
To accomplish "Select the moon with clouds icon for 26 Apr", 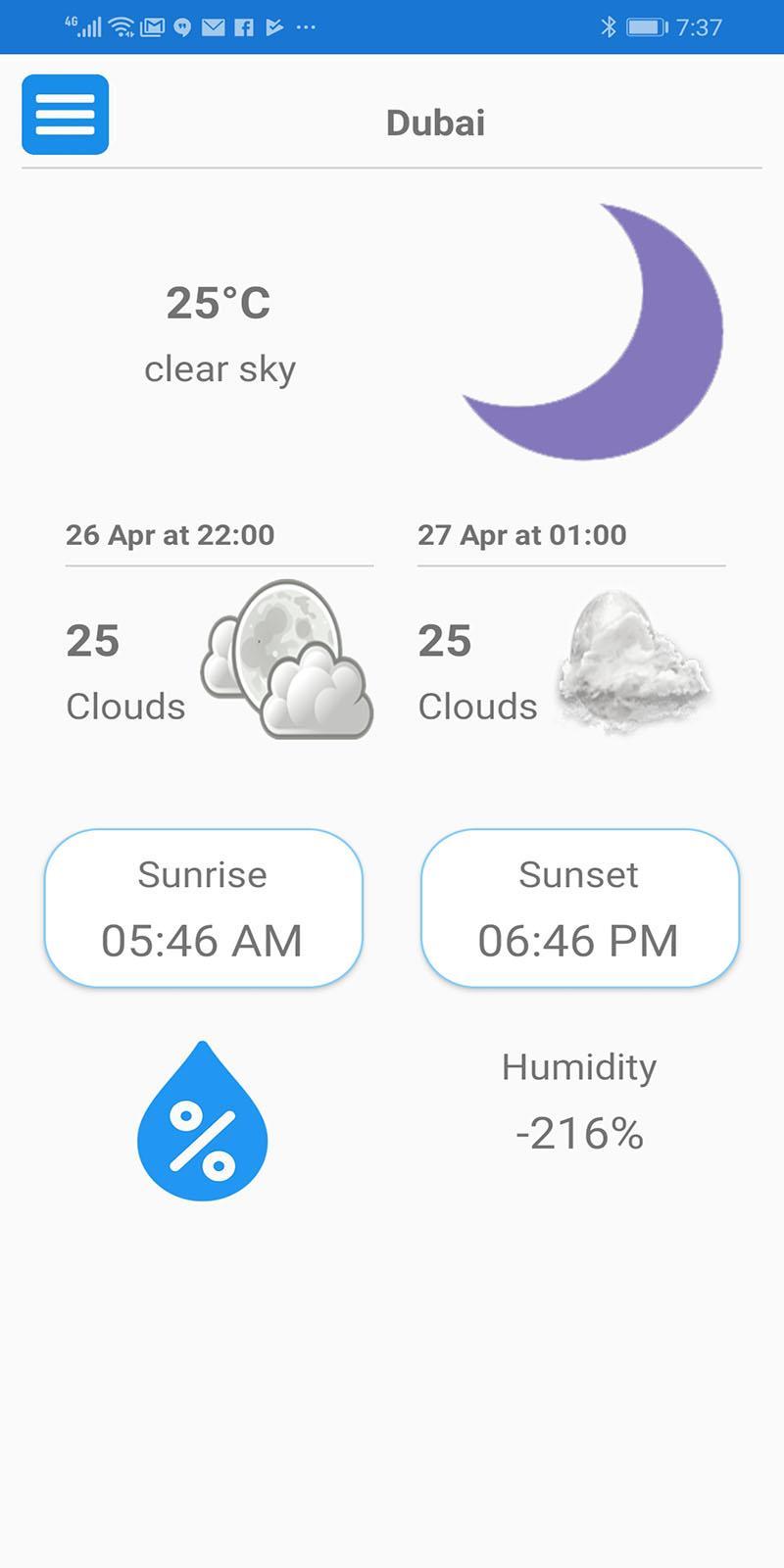I will (287, 657).
